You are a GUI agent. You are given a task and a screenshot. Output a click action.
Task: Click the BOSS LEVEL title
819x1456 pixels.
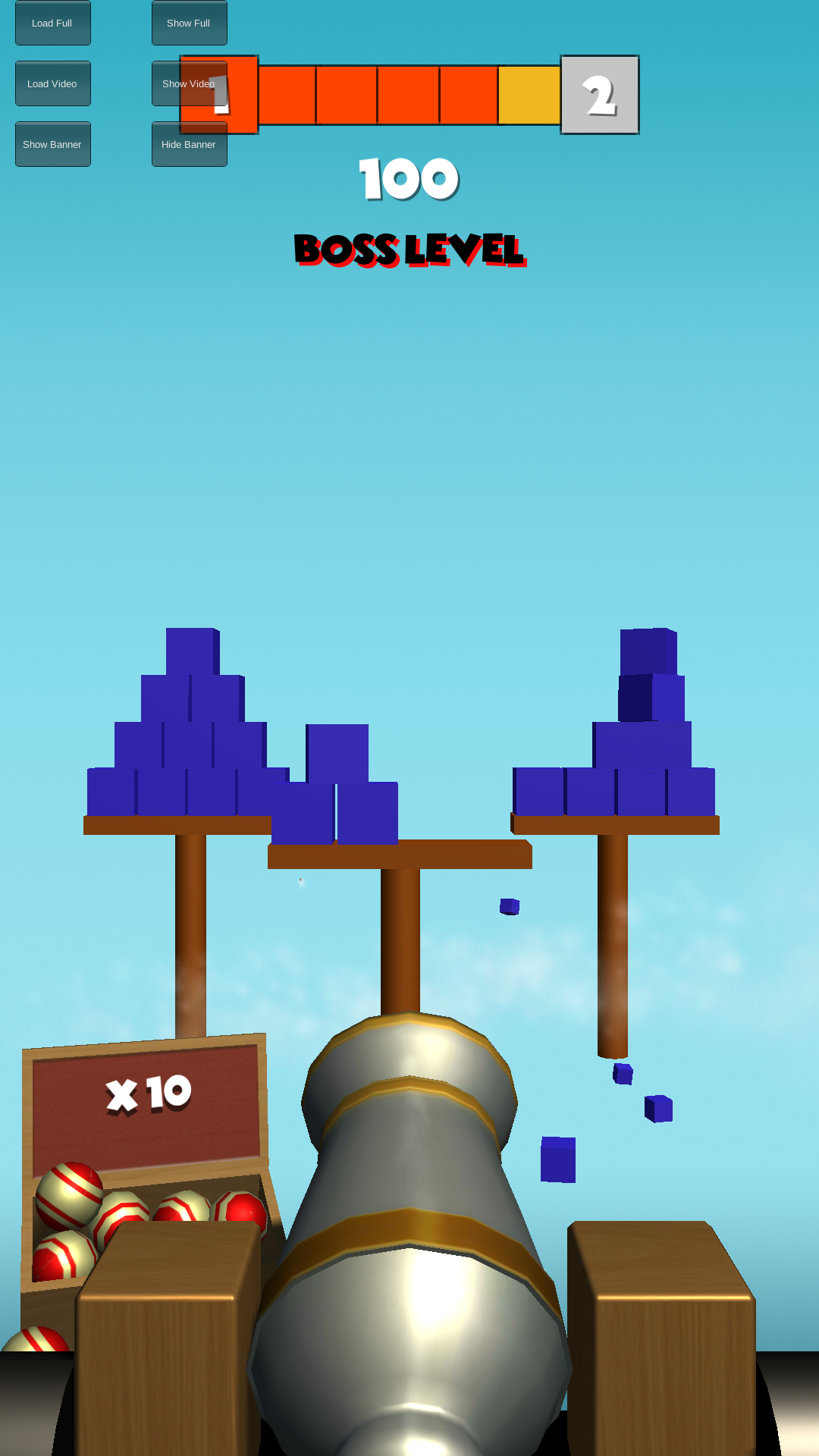[409, 250]
